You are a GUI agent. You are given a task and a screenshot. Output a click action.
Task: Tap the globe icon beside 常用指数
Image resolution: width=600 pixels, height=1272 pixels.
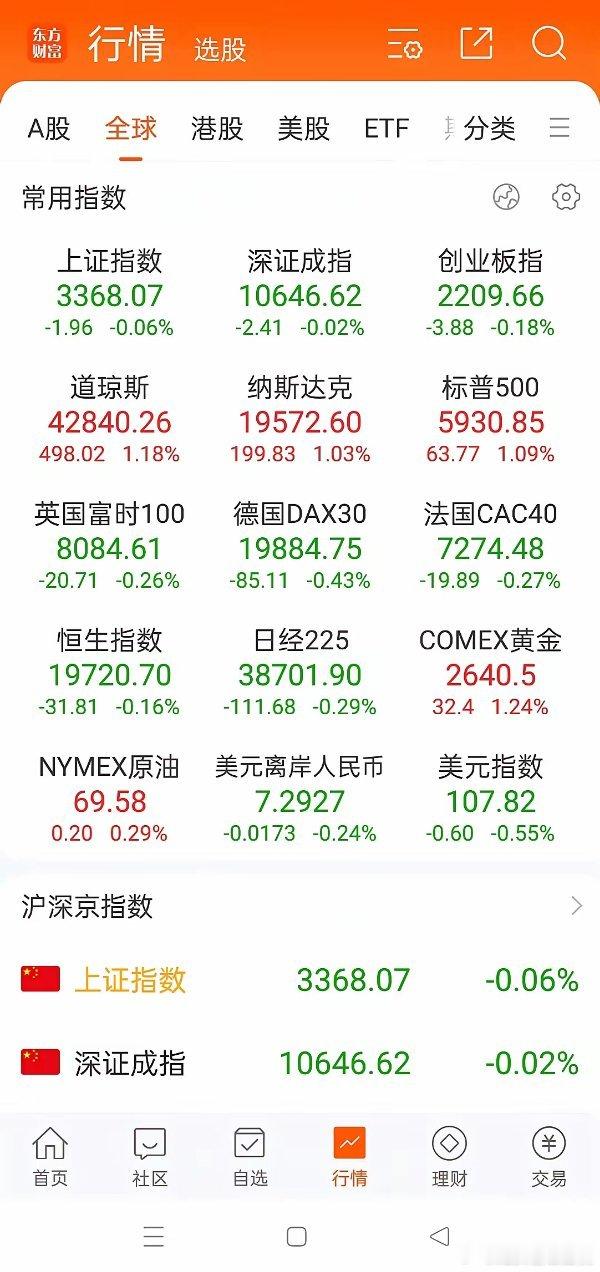(x=507, y=197)
